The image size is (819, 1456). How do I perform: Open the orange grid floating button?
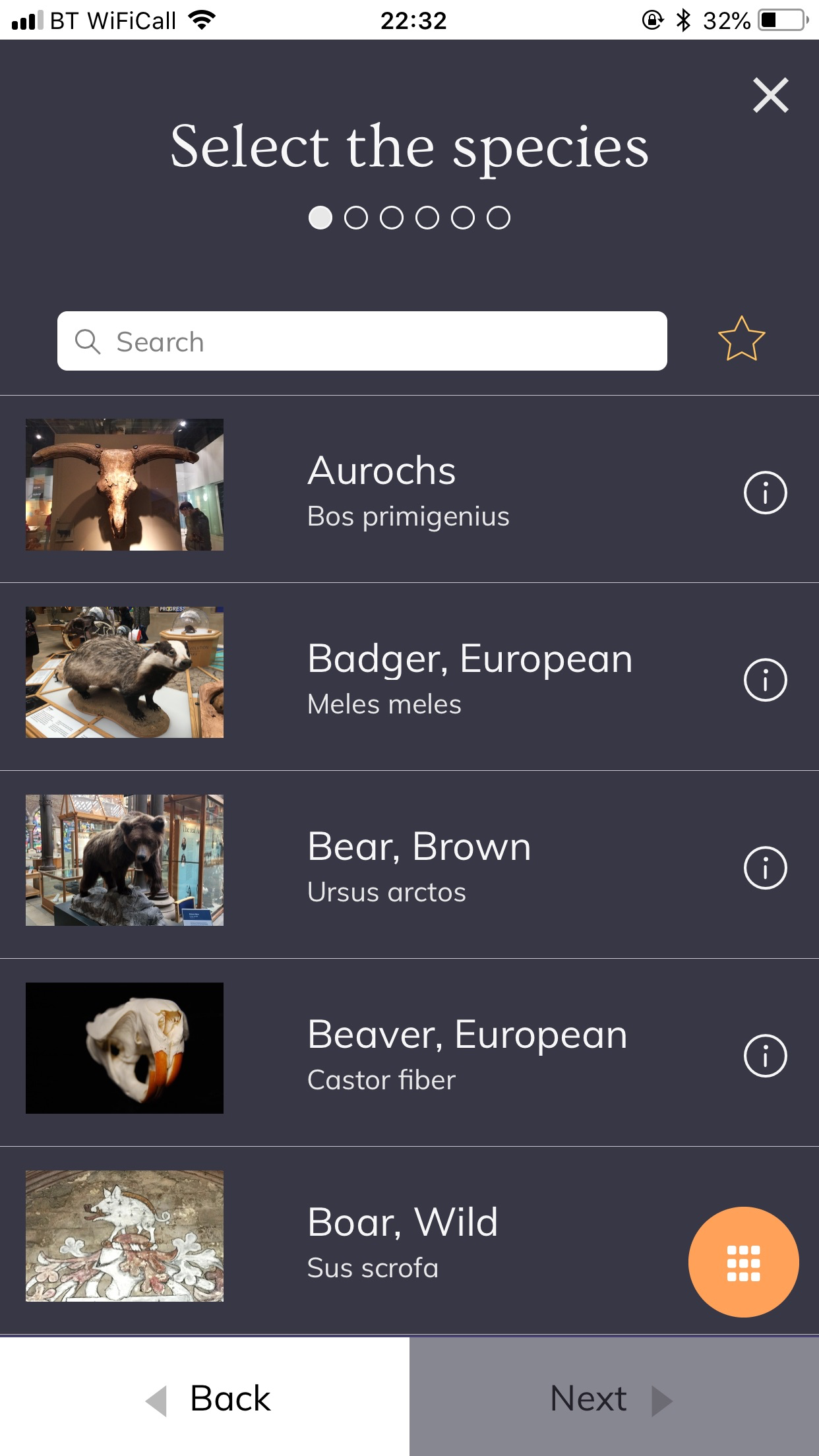pyautogui.click(x=743, y=1262)
